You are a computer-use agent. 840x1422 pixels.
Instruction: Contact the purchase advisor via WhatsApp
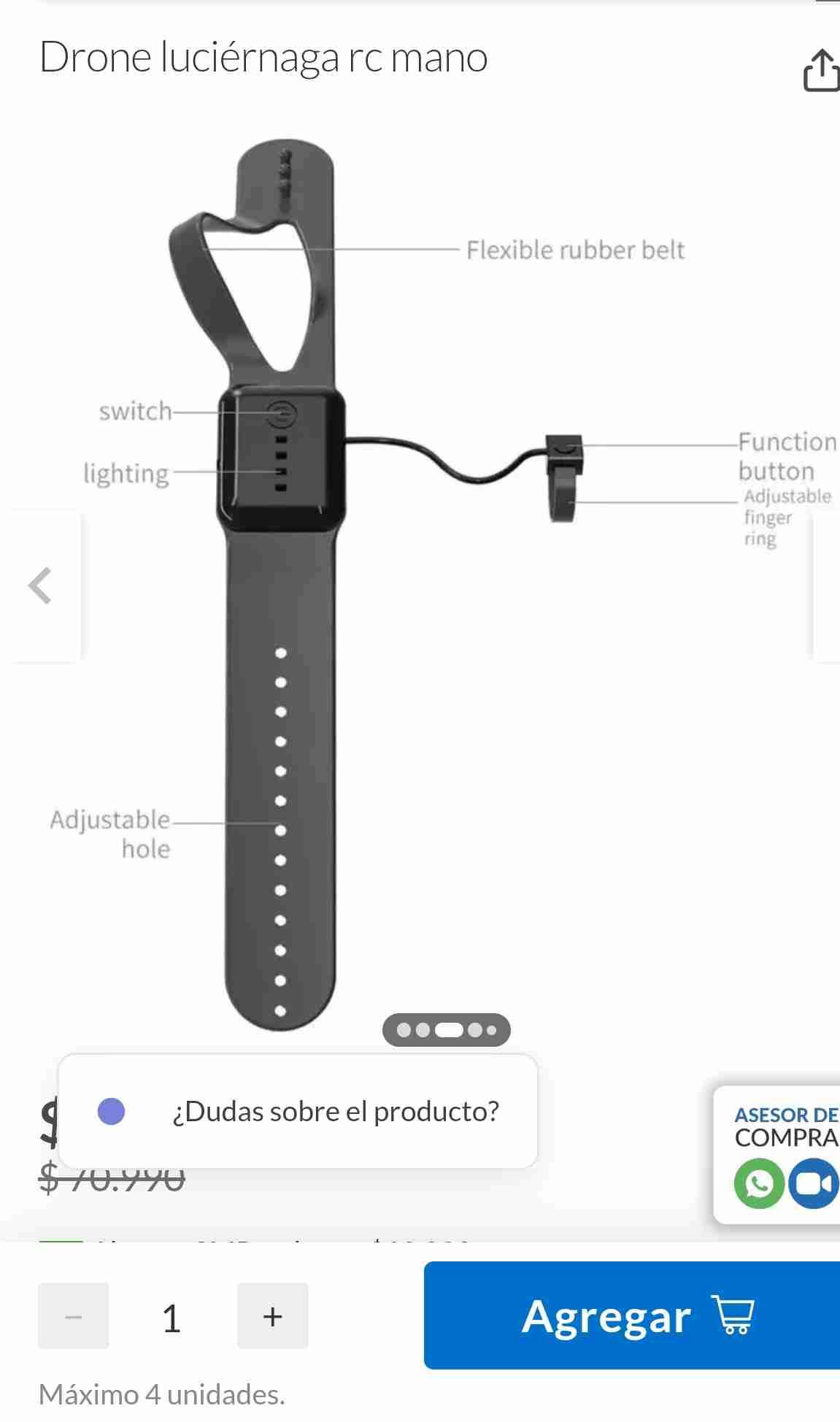point(758,1183)
